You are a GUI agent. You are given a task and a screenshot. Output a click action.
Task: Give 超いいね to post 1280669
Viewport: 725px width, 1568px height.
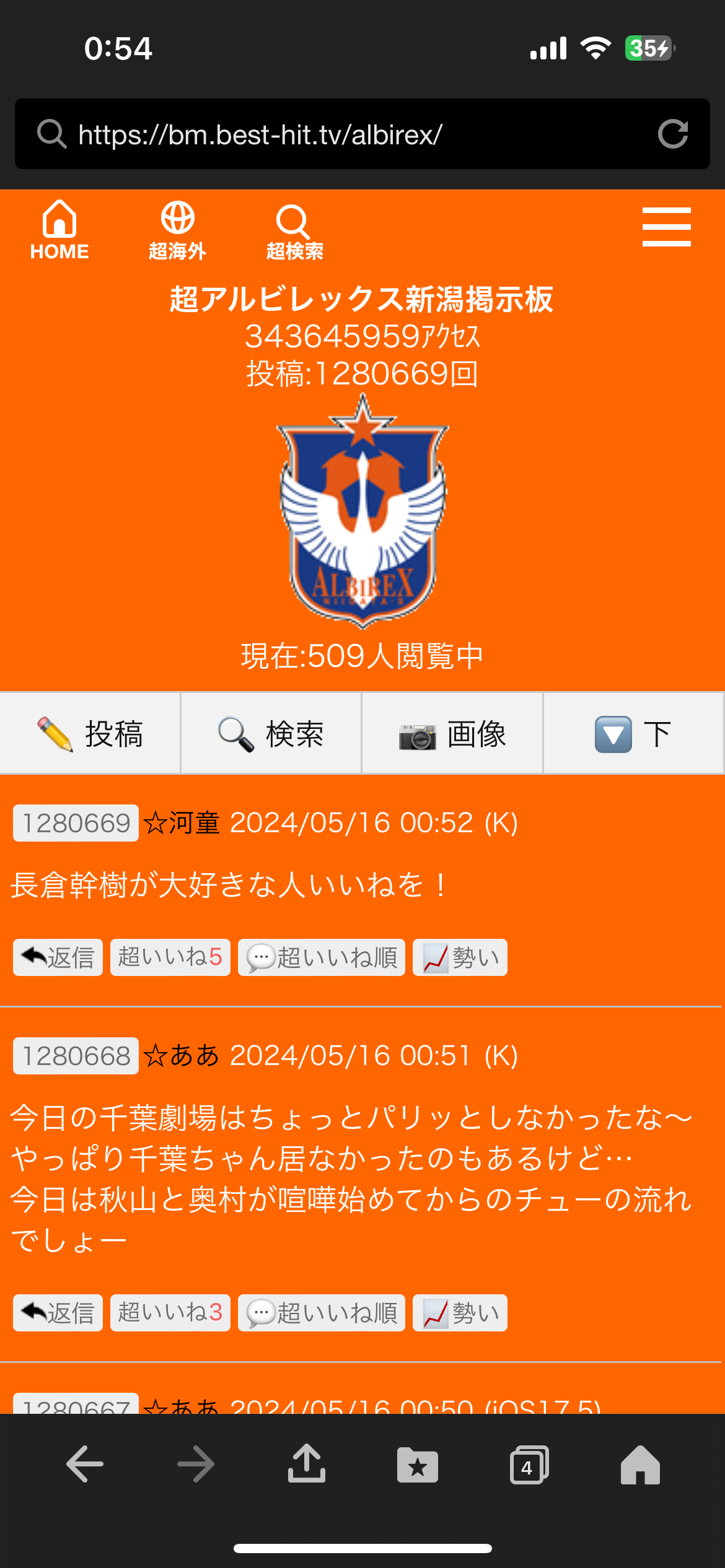point(170,957)
